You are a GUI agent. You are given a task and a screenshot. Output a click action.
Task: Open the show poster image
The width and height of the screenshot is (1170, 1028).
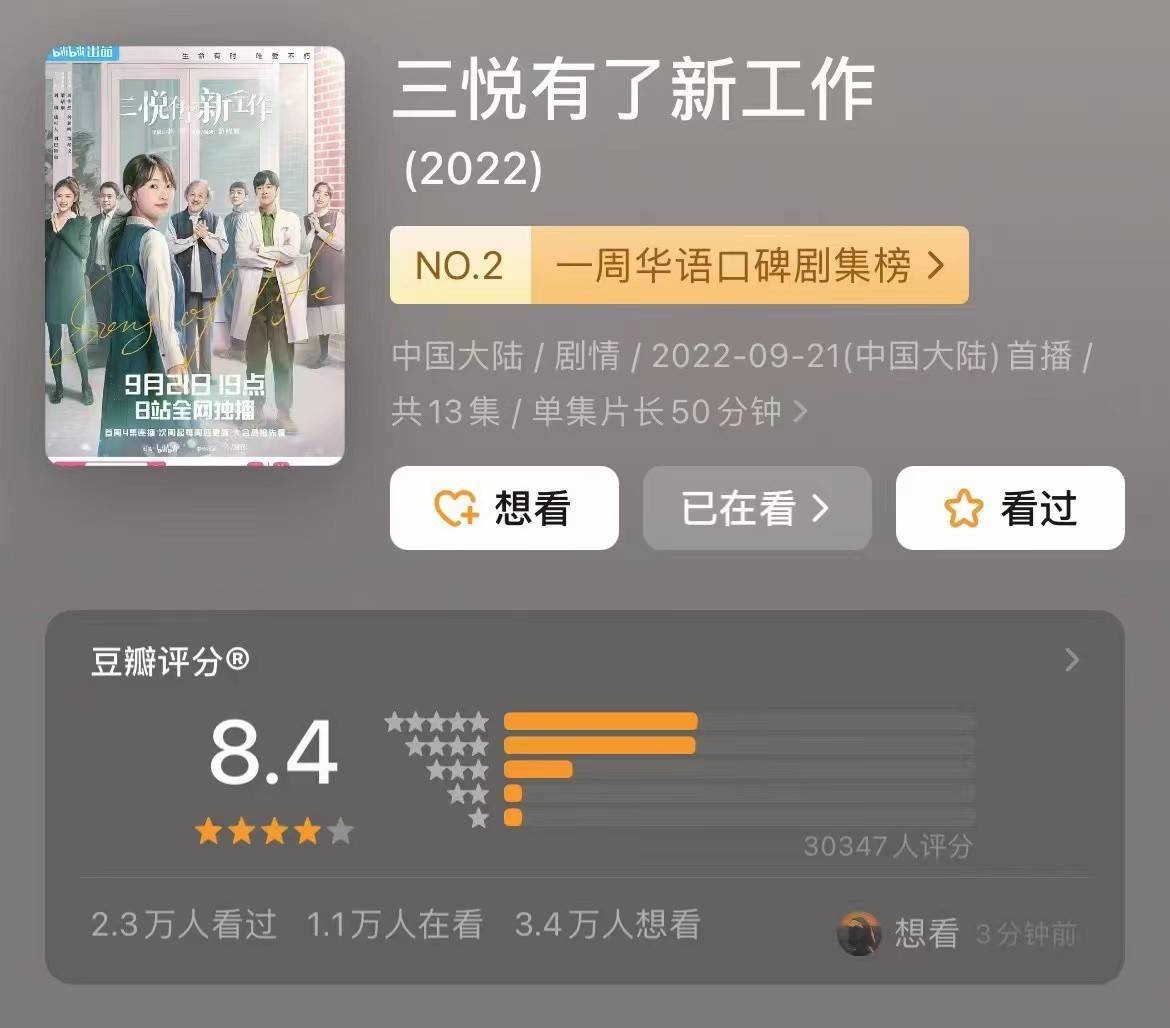(195, 256)
